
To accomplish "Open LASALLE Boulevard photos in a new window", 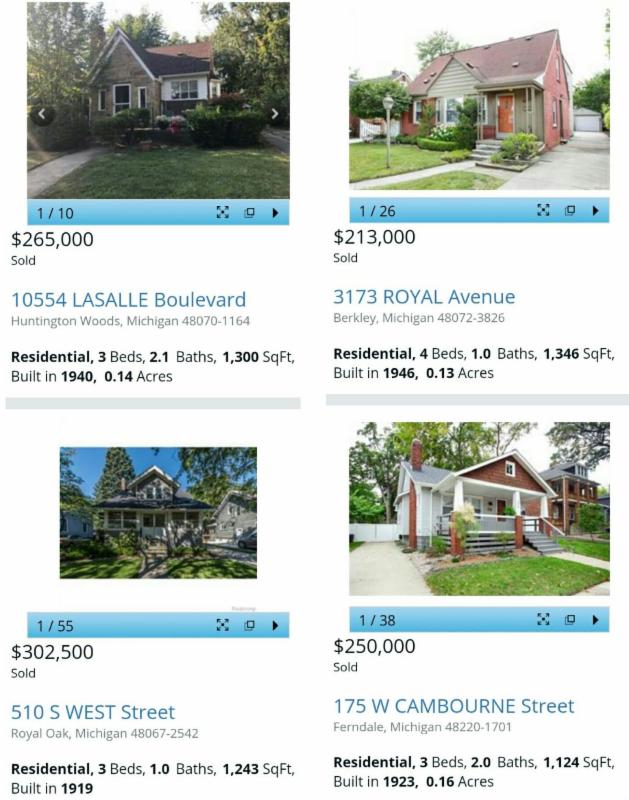I will tap(249, 212).
